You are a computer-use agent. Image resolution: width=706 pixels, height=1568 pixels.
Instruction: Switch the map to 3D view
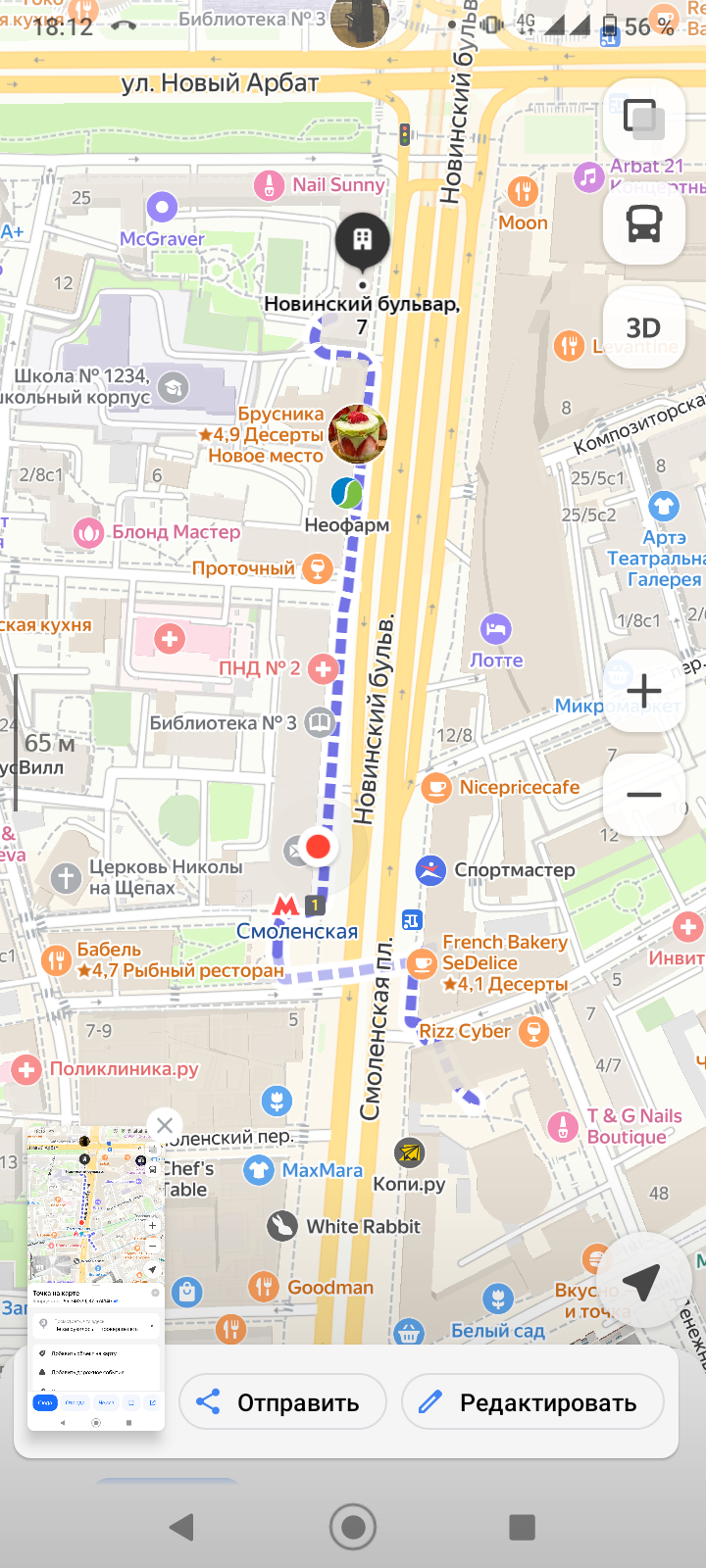pos(643,327)
